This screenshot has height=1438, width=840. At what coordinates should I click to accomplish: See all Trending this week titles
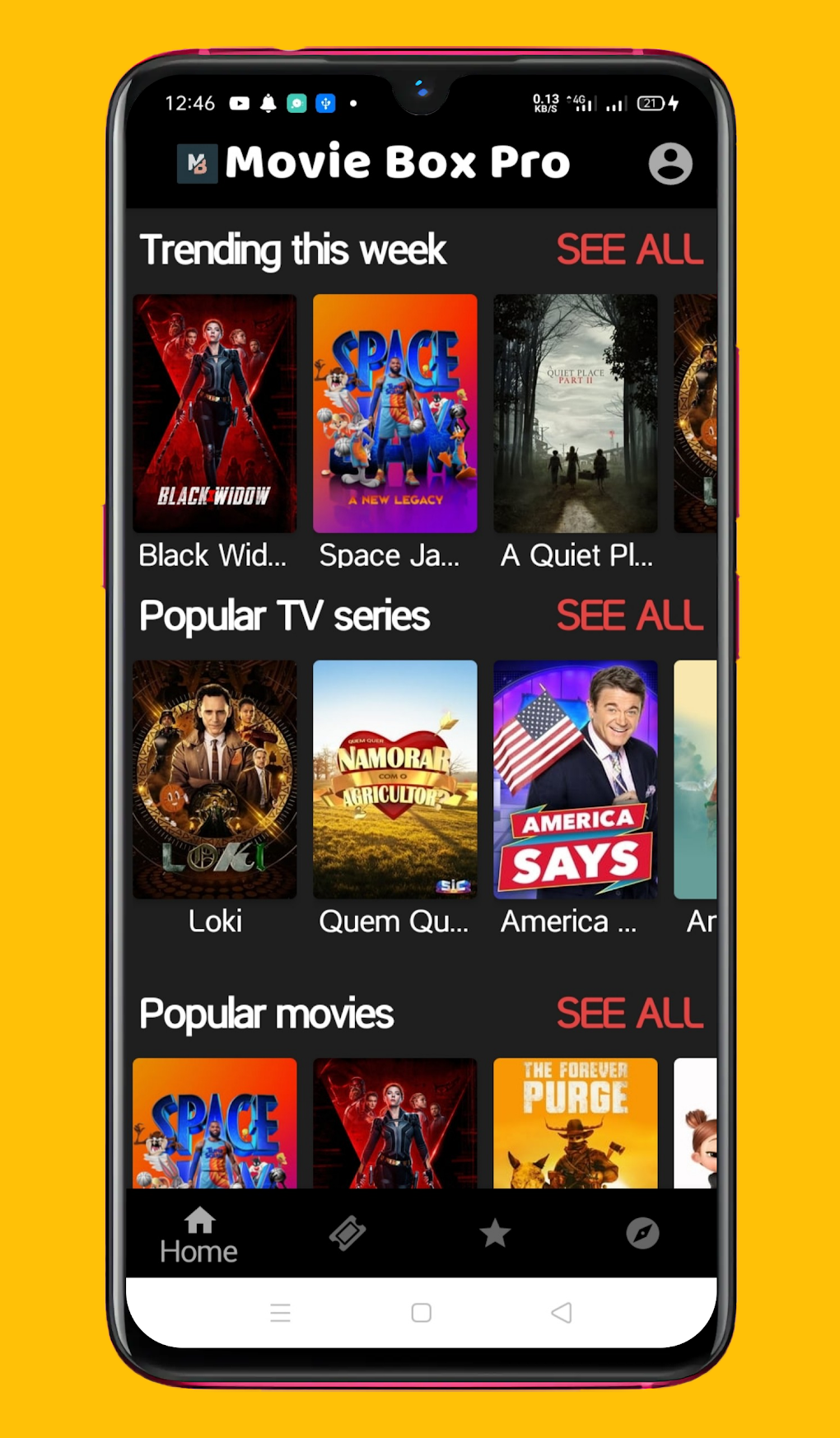point(628,250)
